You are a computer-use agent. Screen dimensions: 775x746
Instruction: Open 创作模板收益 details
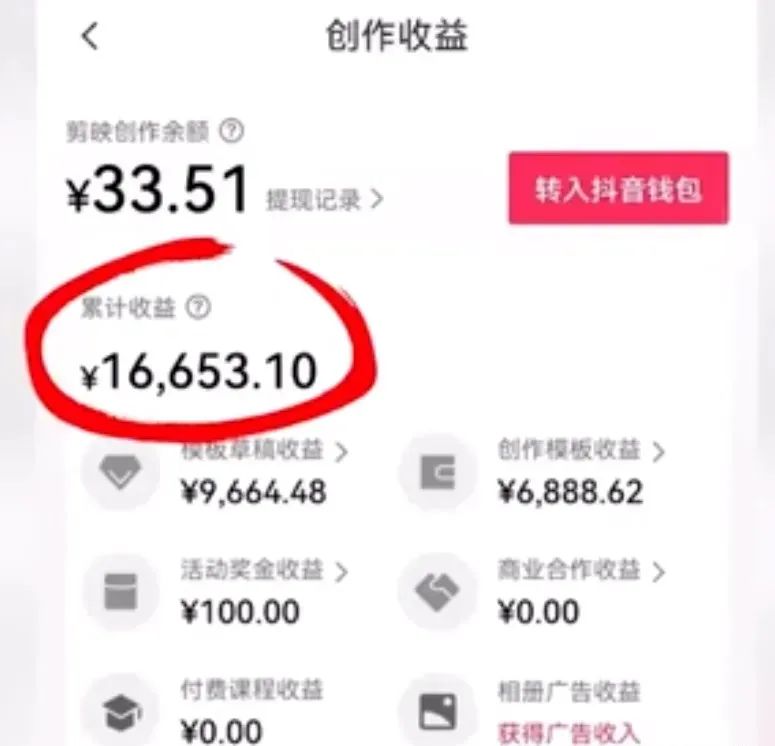click(x=580, y=451)
